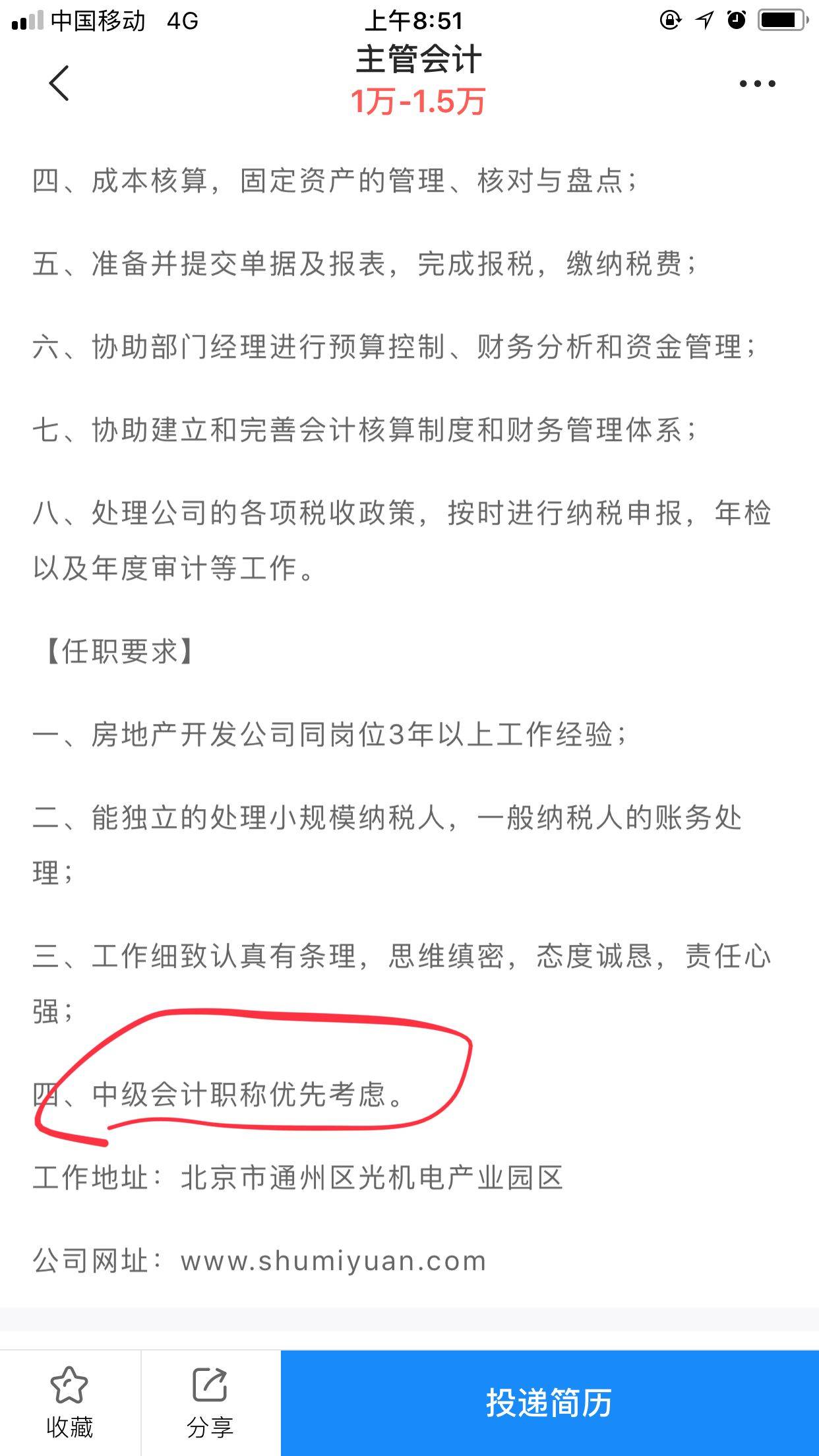Tap 收藏 to bookmark this job

70,1403
